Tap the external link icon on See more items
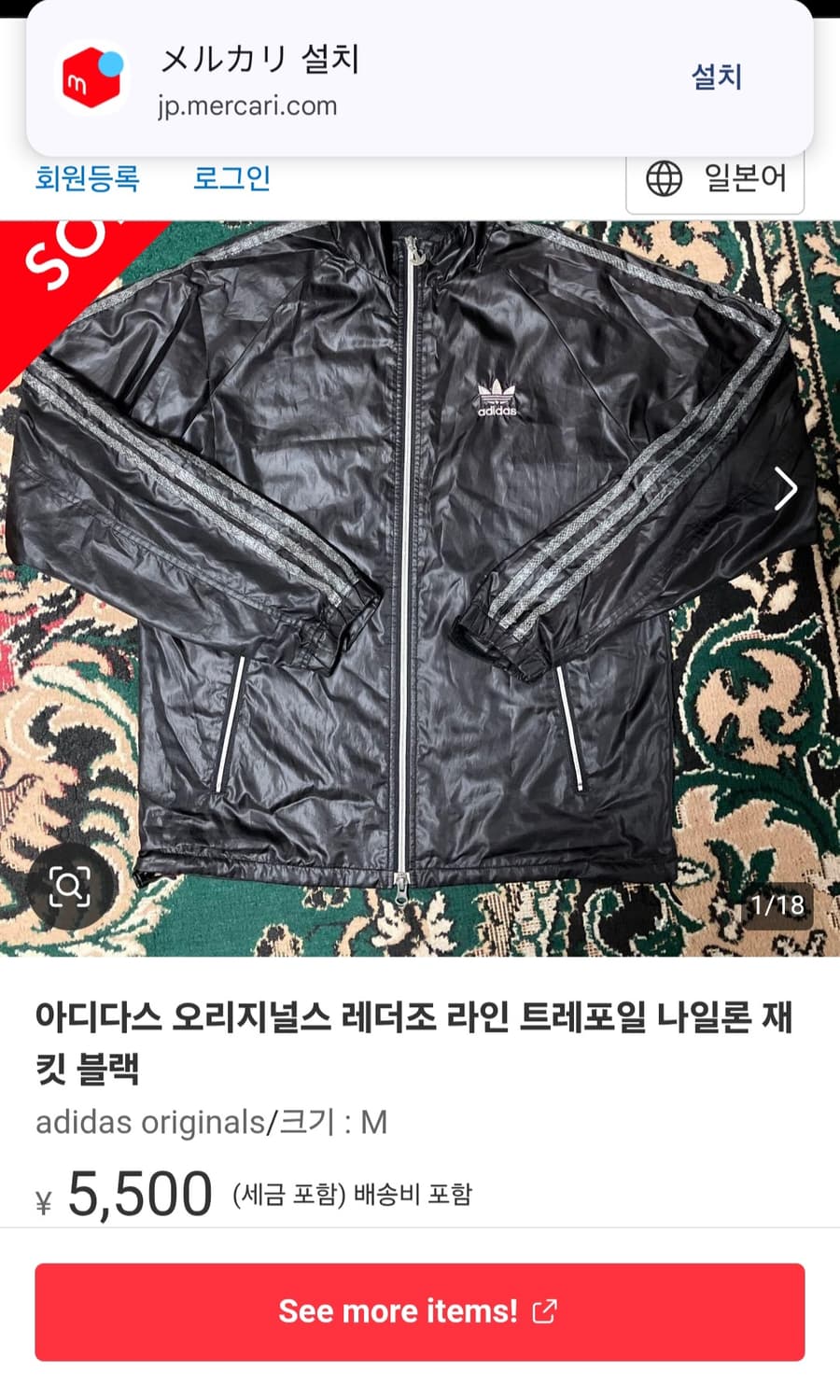The image size is (840, 1400). pyautogui.click(x=546, y=1311)
